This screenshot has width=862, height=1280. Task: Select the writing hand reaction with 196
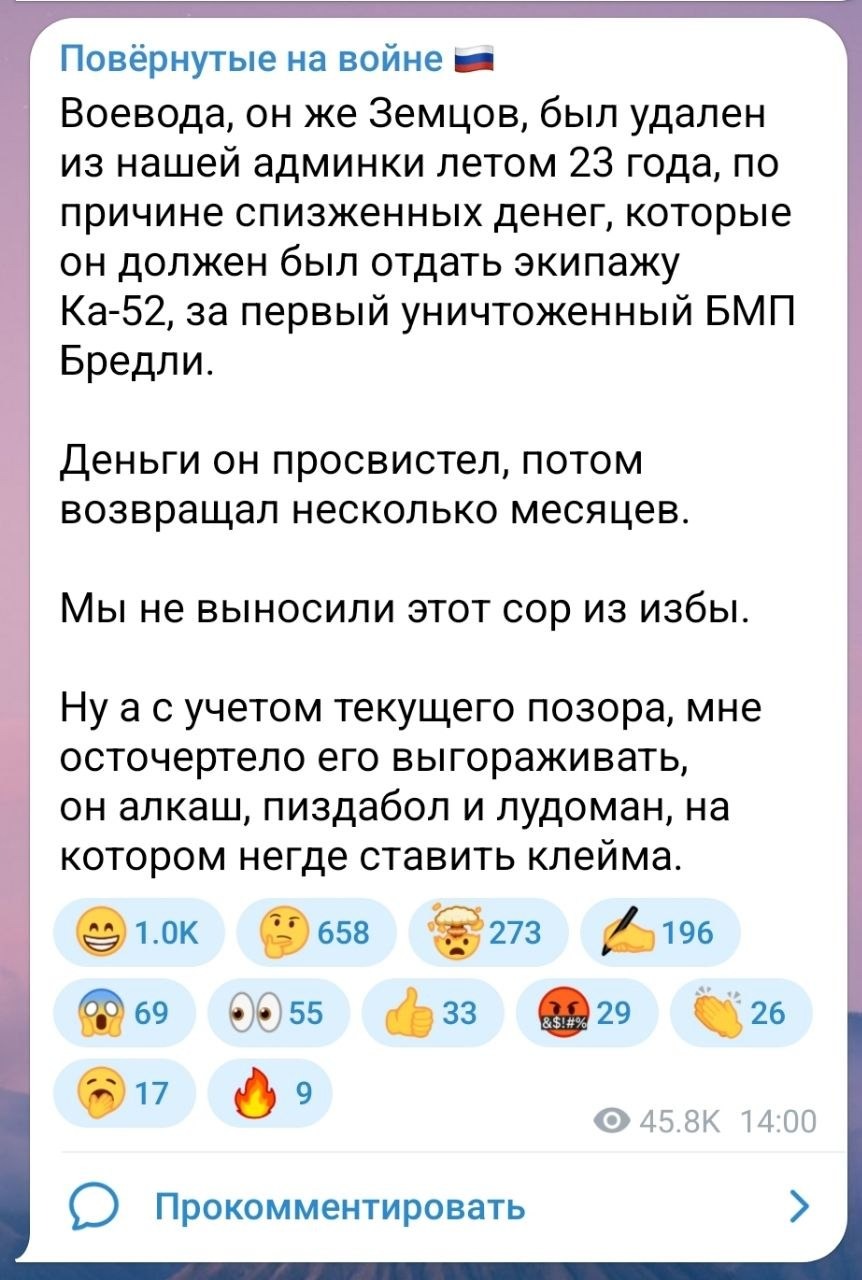[658, 934]
